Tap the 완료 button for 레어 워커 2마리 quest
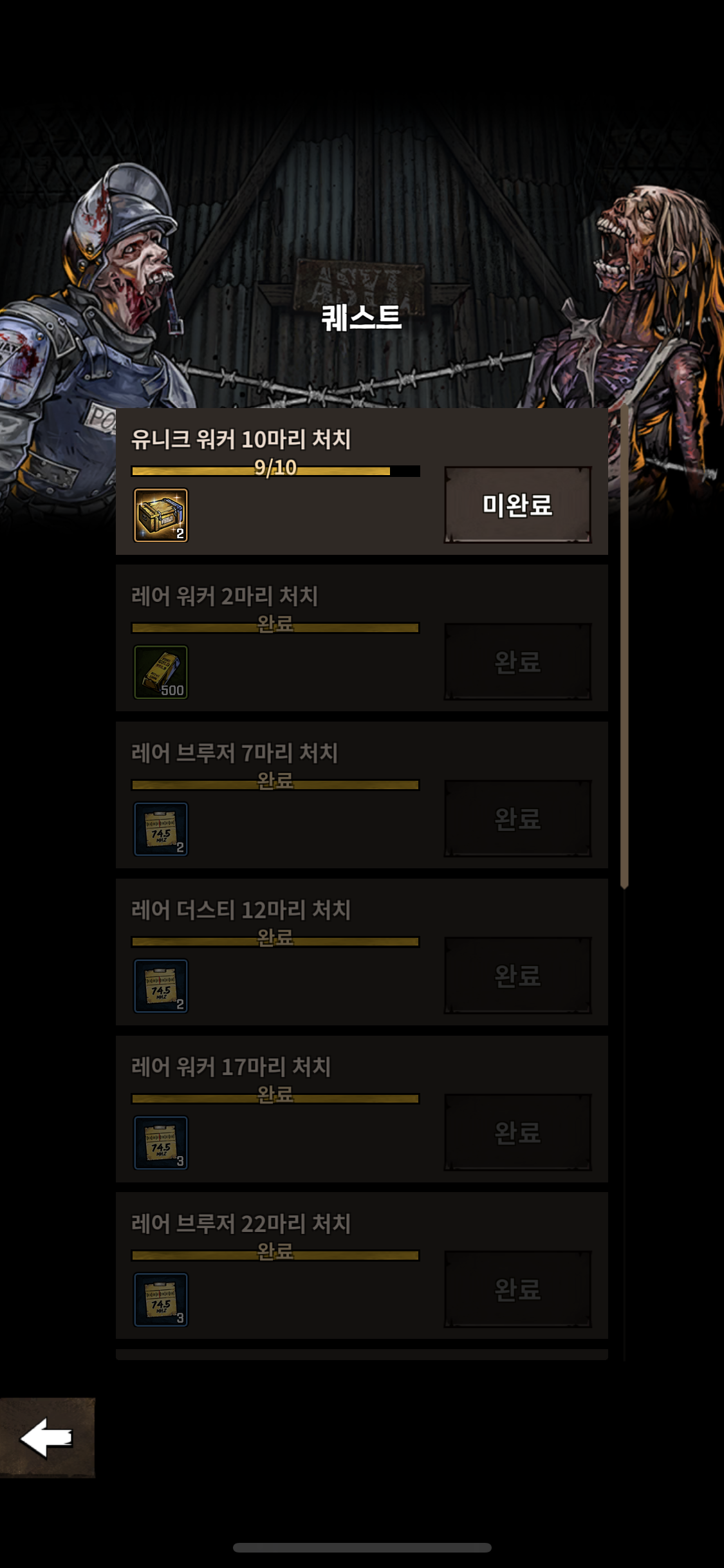This screenshot has height=1568, width=724. point(517,662)
